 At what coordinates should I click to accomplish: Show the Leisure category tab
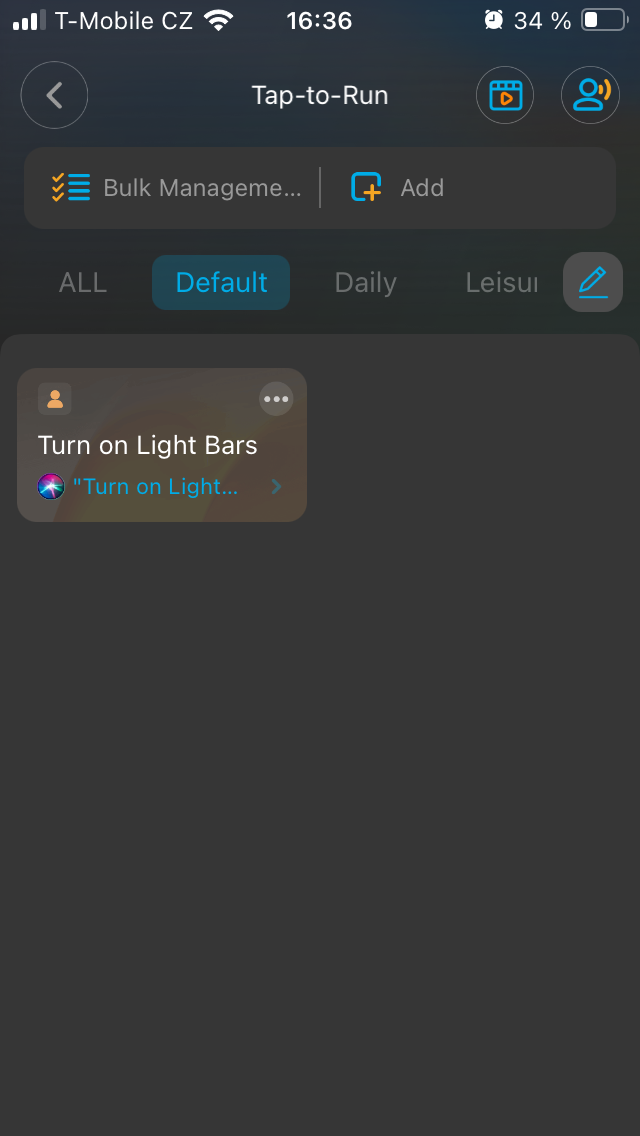[501, 283]
